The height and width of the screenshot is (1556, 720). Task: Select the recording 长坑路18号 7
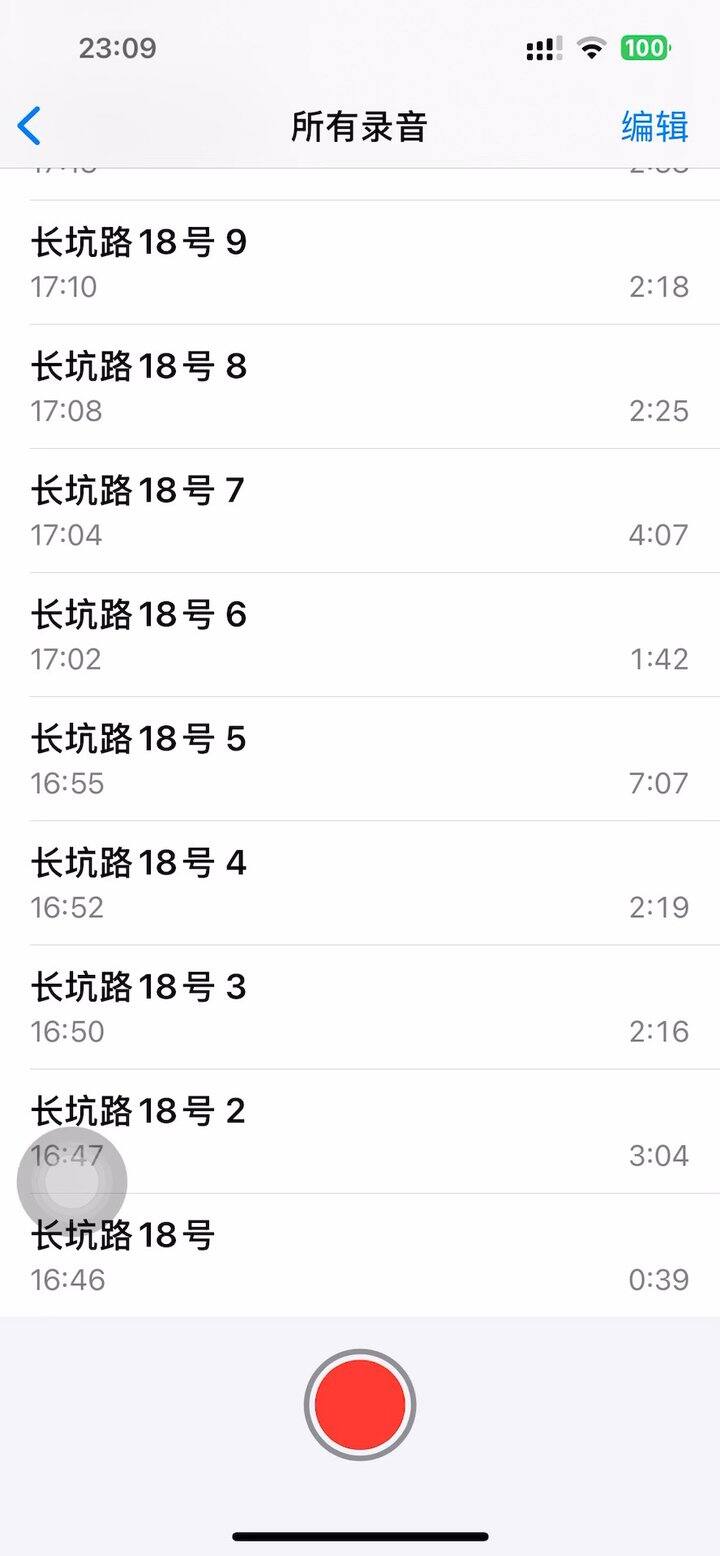click(360, 511)
